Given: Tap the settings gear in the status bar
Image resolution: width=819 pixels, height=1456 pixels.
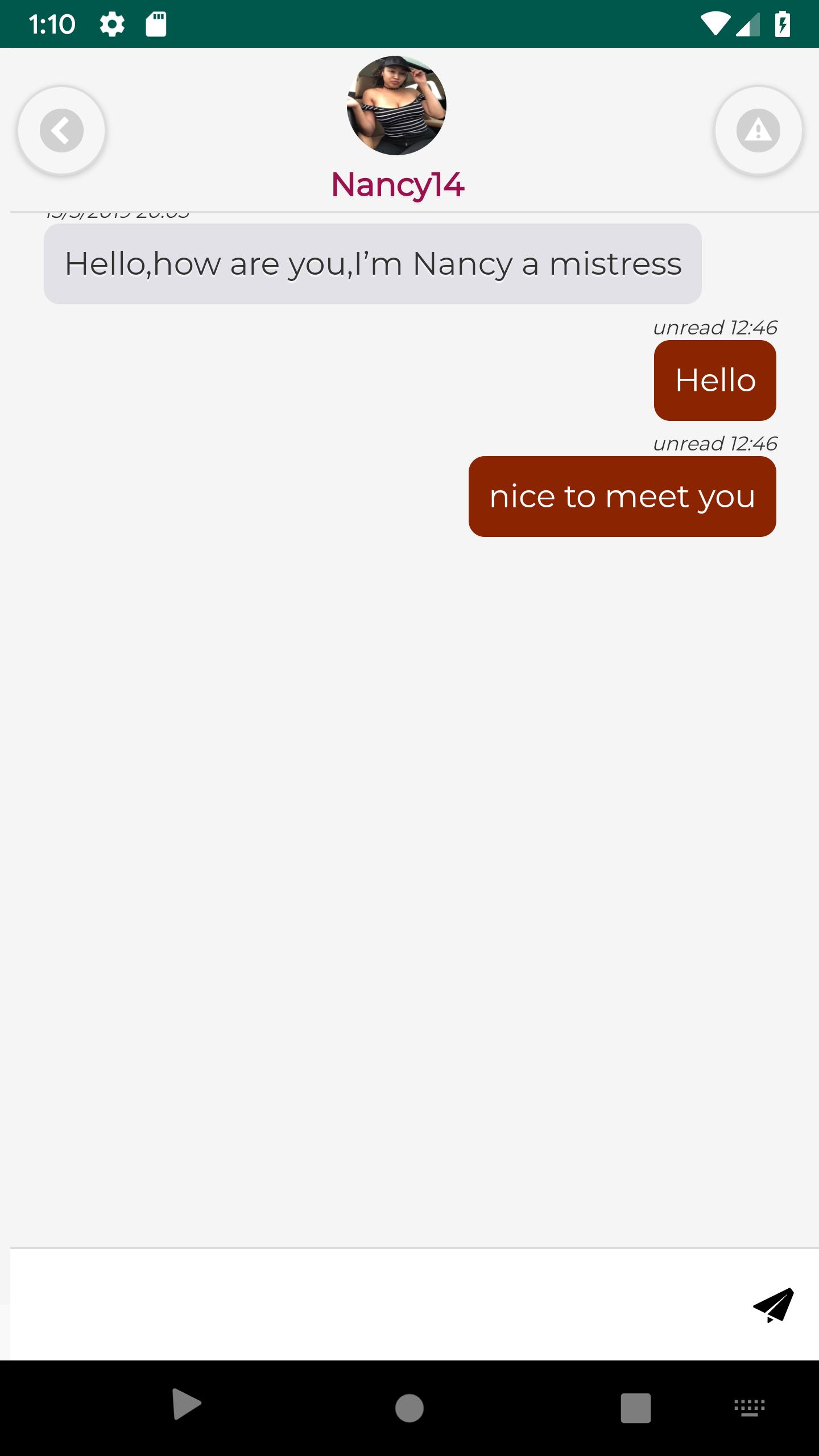Looking at the screenshot, I should pos(113,23).
